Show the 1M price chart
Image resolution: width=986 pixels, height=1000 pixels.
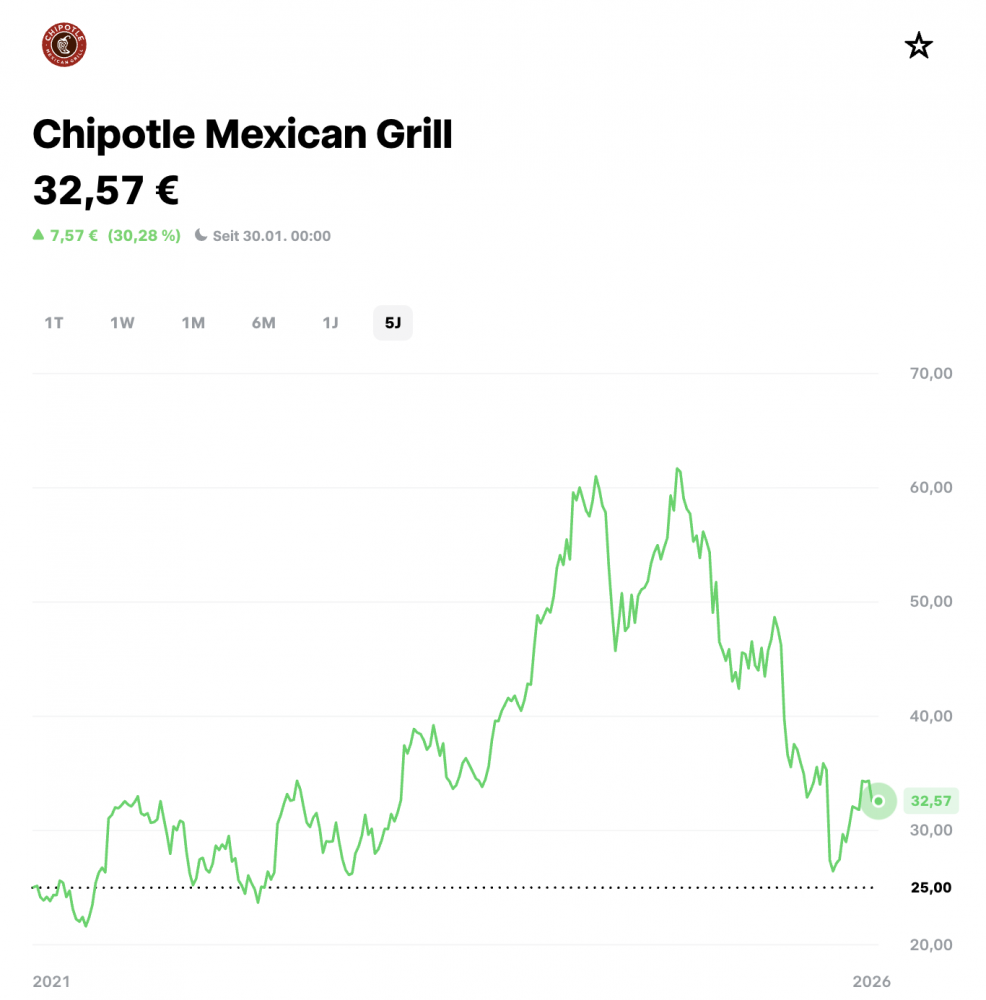point(193,323)
